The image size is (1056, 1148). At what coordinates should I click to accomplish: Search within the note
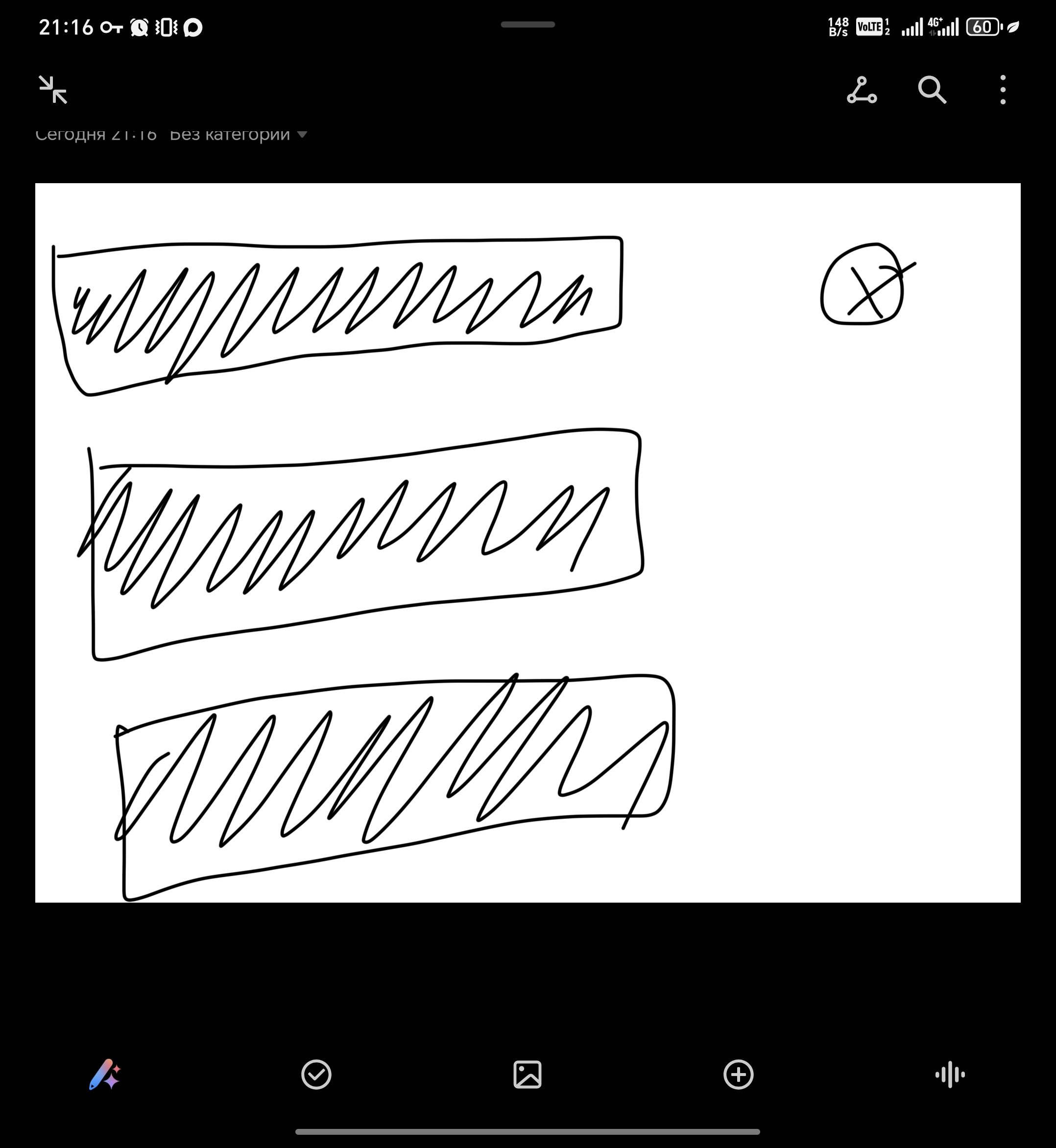click(932, 90)
